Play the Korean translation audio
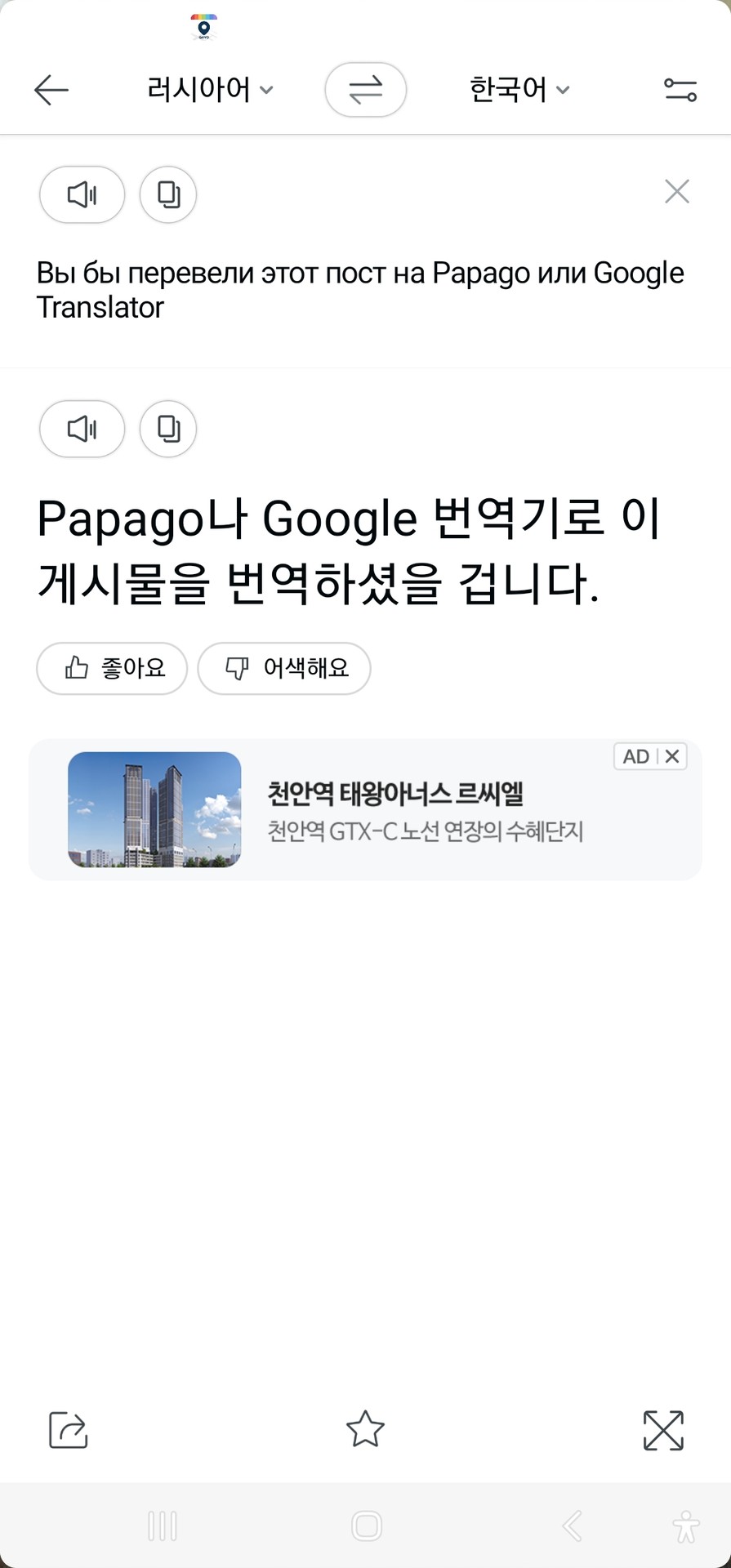This screenshot has height=1568, width=731. 82,429
